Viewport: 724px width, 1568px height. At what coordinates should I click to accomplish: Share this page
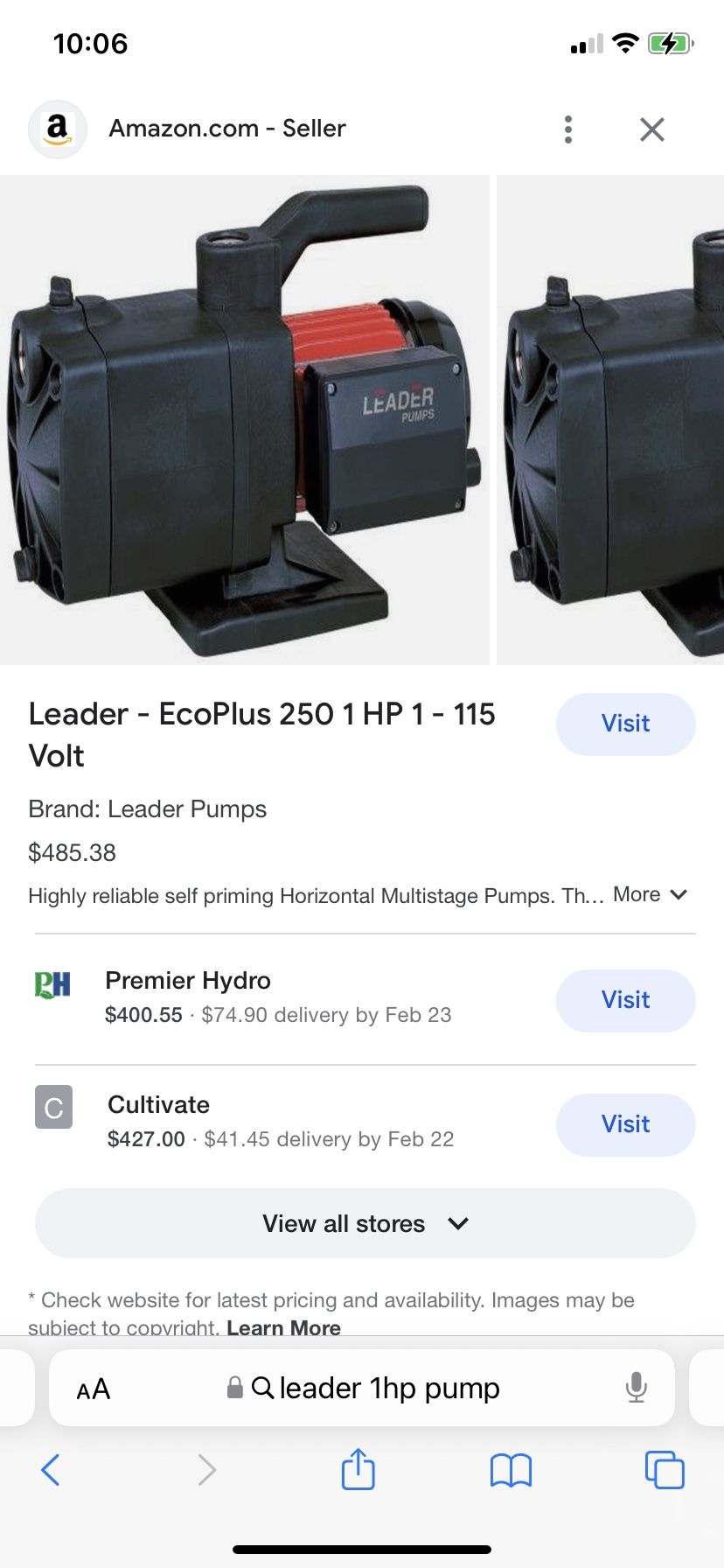(x=359, y=1468)
